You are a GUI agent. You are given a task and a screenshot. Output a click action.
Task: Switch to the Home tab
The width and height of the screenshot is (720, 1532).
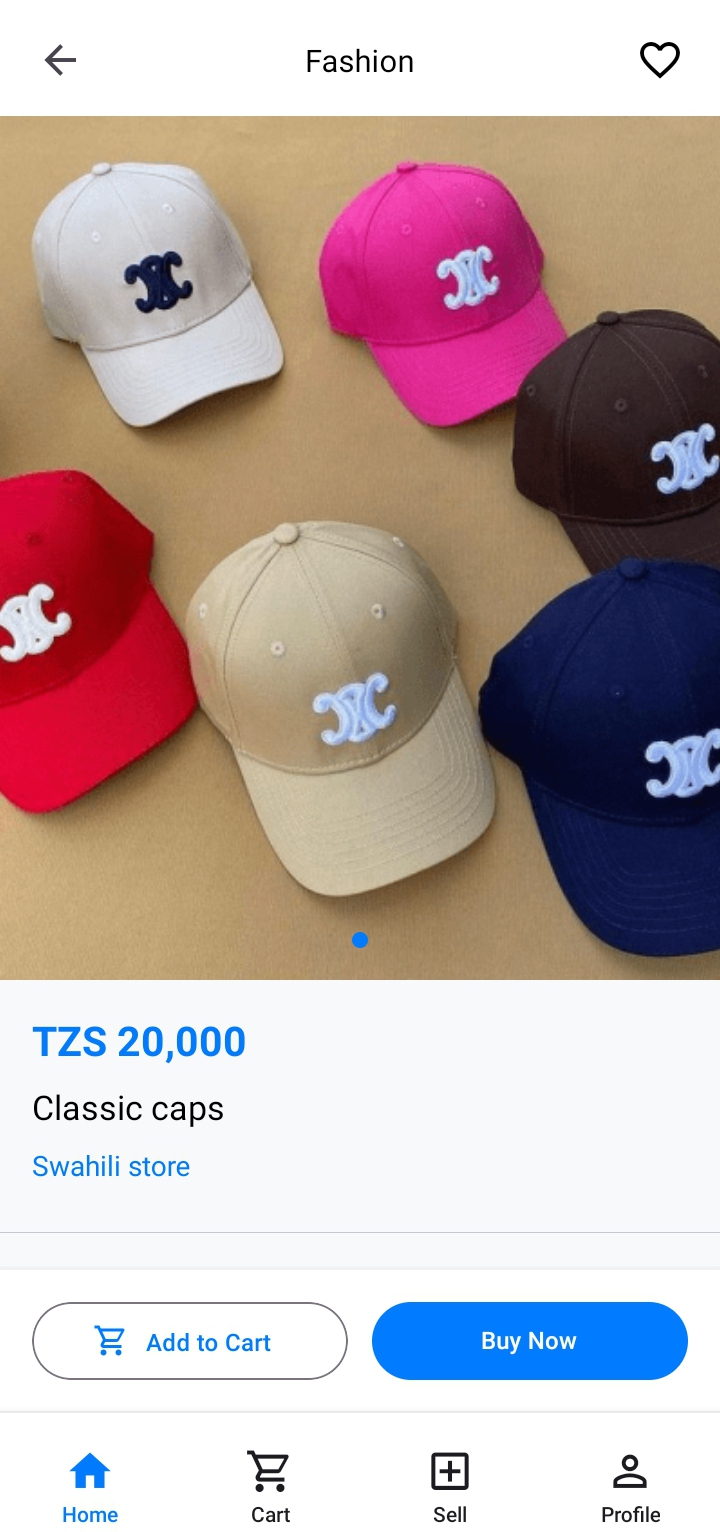pos(90,1487)
